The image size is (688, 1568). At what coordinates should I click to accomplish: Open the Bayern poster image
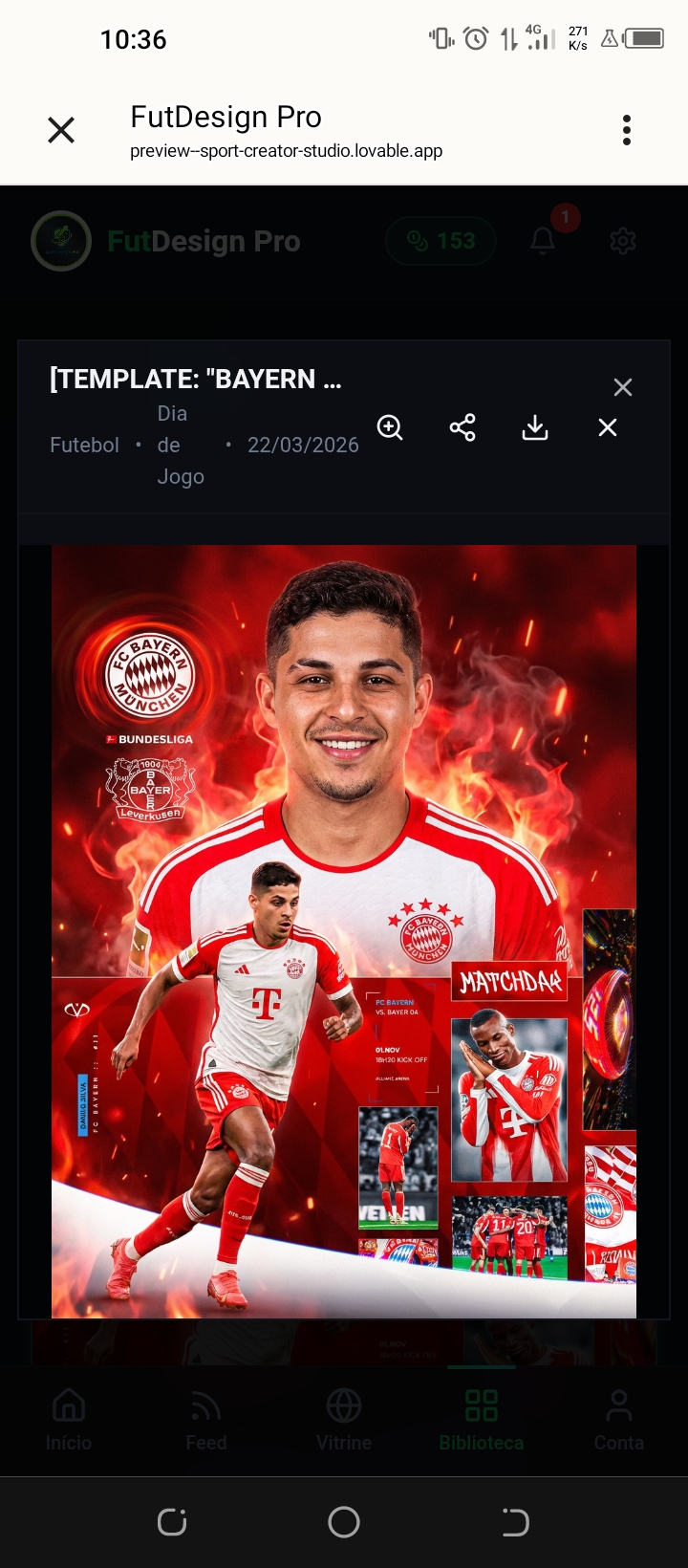[344, 932]
